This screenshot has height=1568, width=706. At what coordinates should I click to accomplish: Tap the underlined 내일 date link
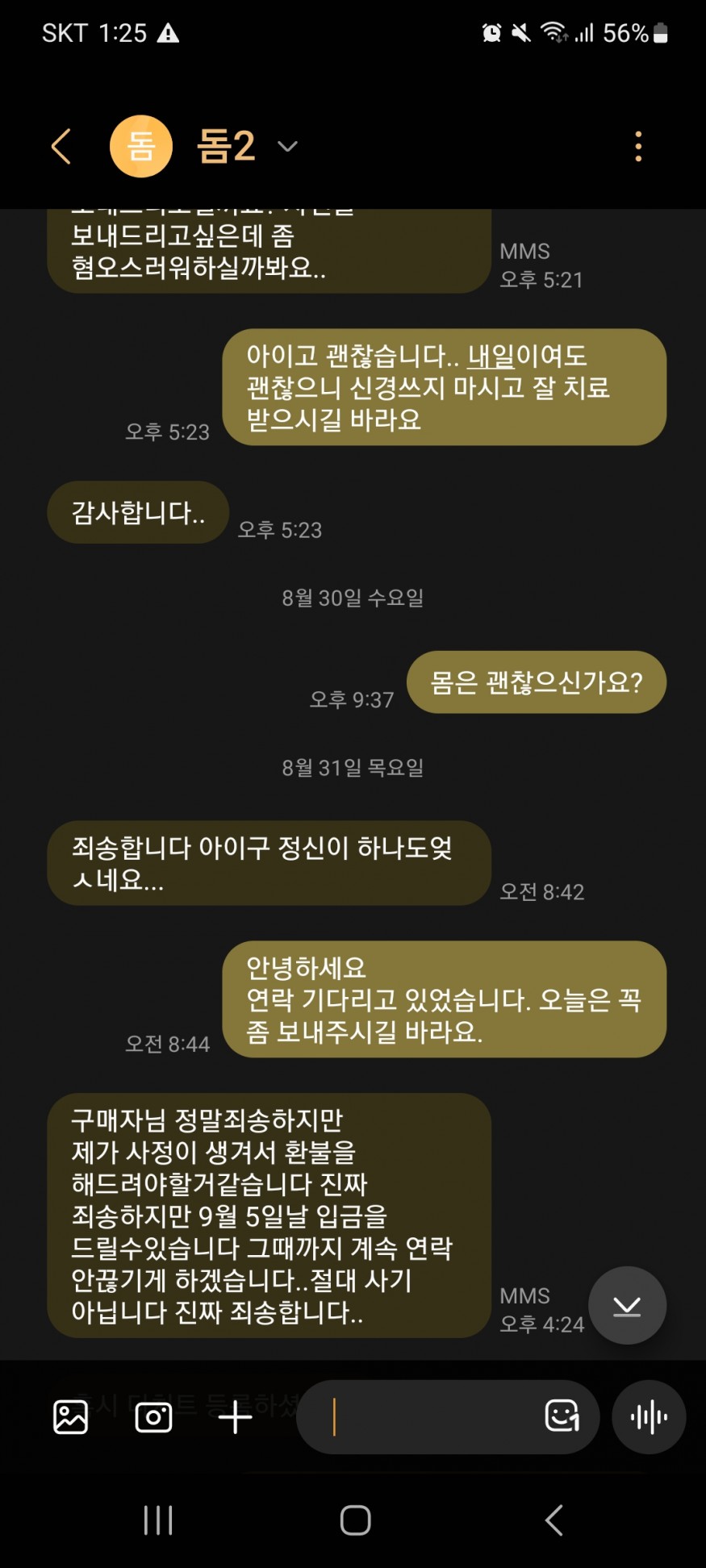coord(491,356)
